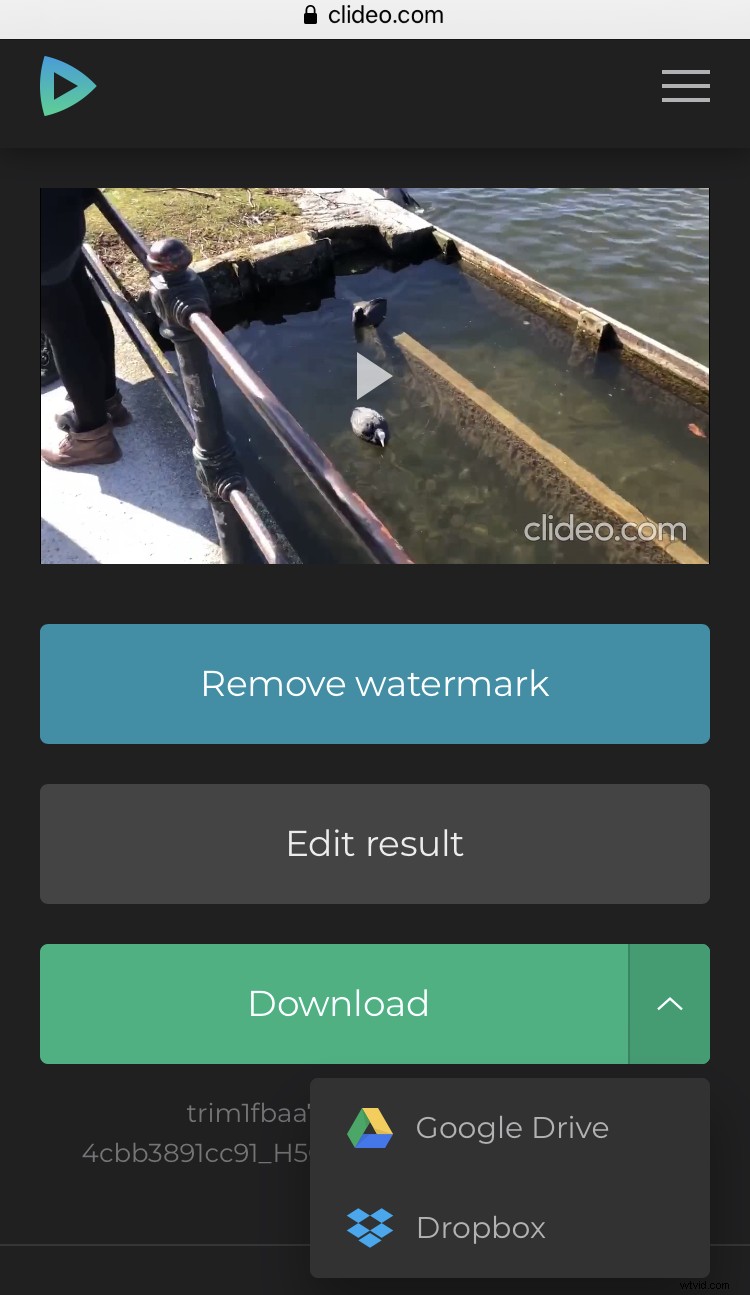The image size is (750, 1295).
Task: Click clideo.com in the address bar
Action: (x=385, y=15)
